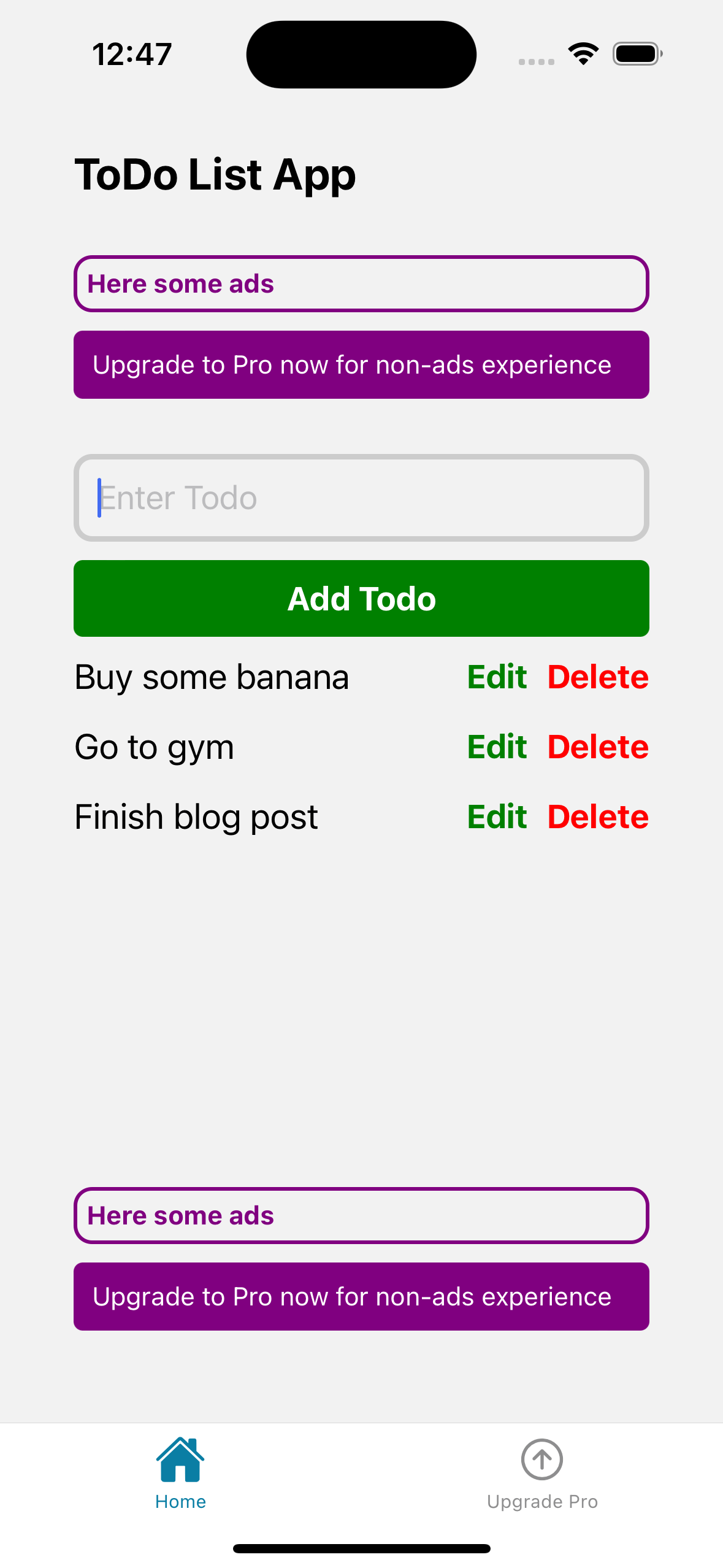723x1568 pixels.
Task: Edit the "Finish blog post" todo
Action: coord(497,817)
